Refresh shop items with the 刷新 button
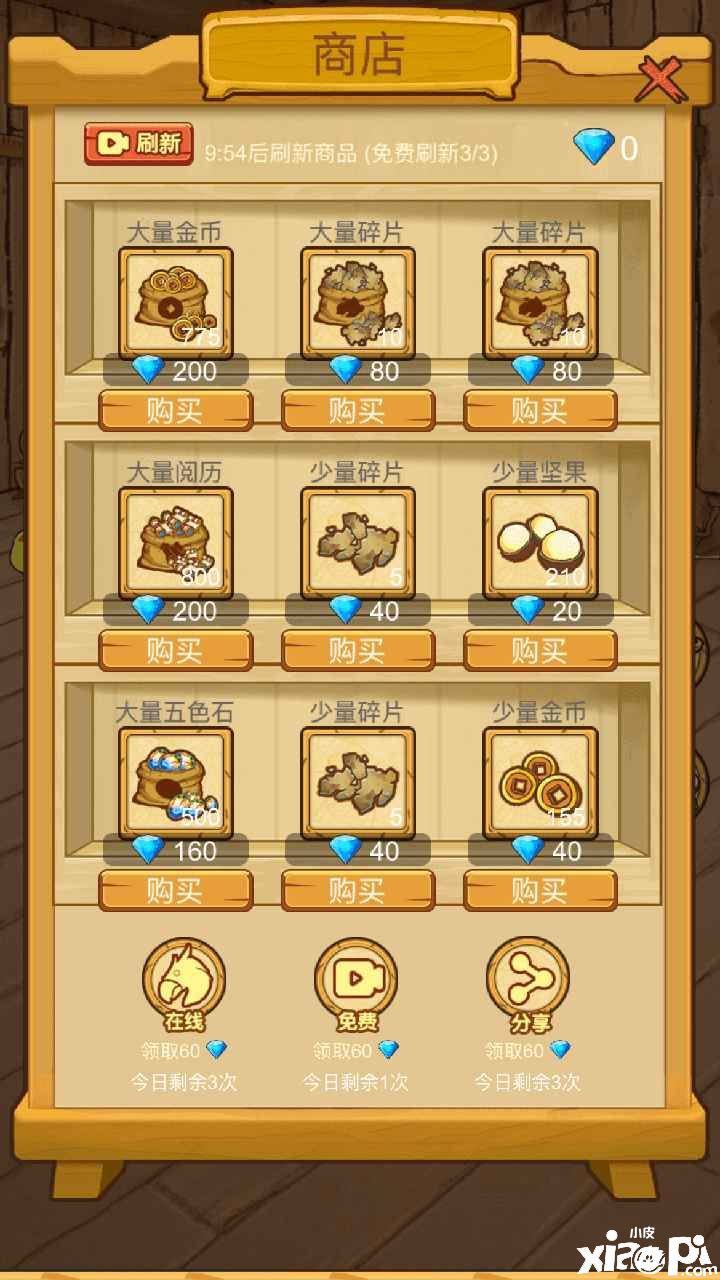720x1280 pixels. pos(139,144)
